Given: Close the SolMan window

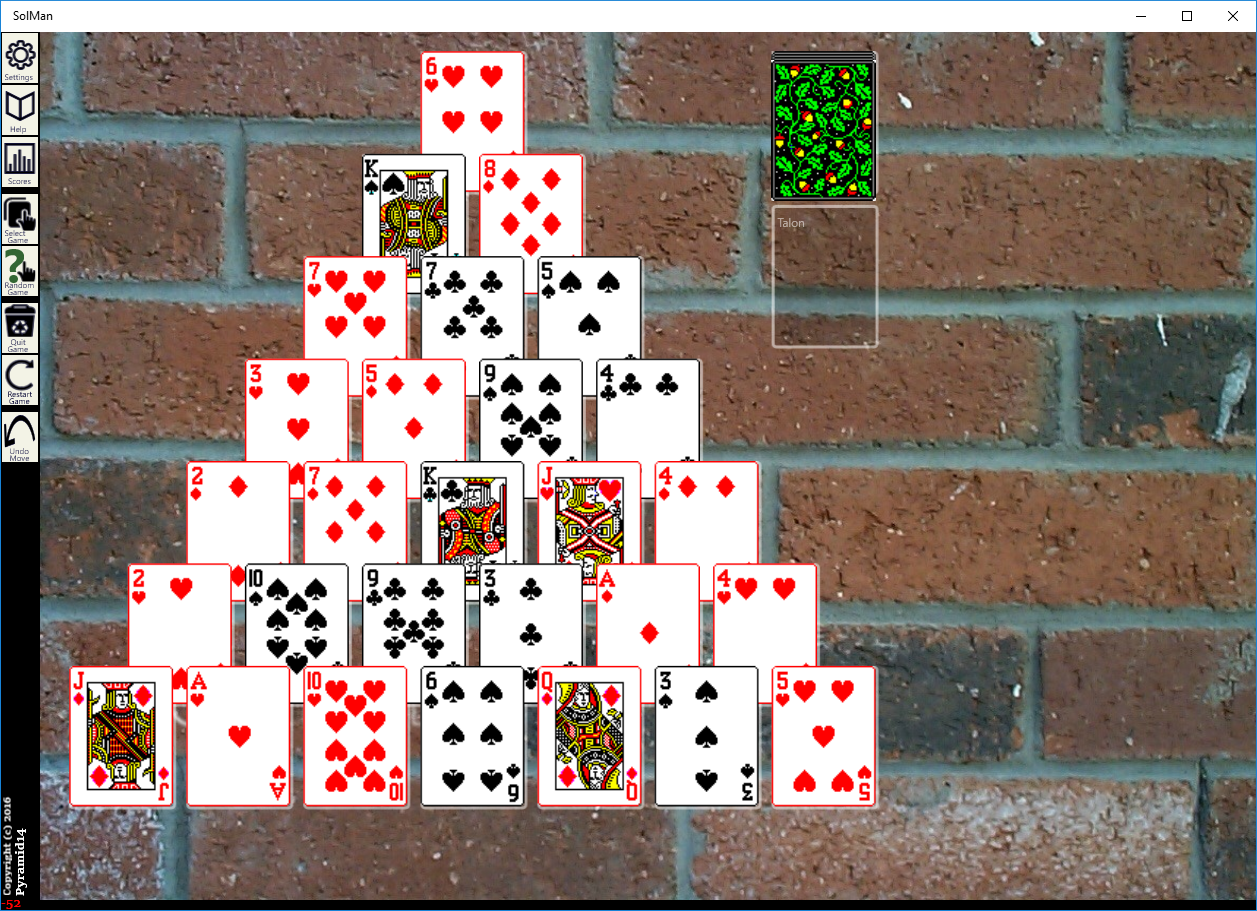Looking at the screenshot, I should tap(1233, 16).
